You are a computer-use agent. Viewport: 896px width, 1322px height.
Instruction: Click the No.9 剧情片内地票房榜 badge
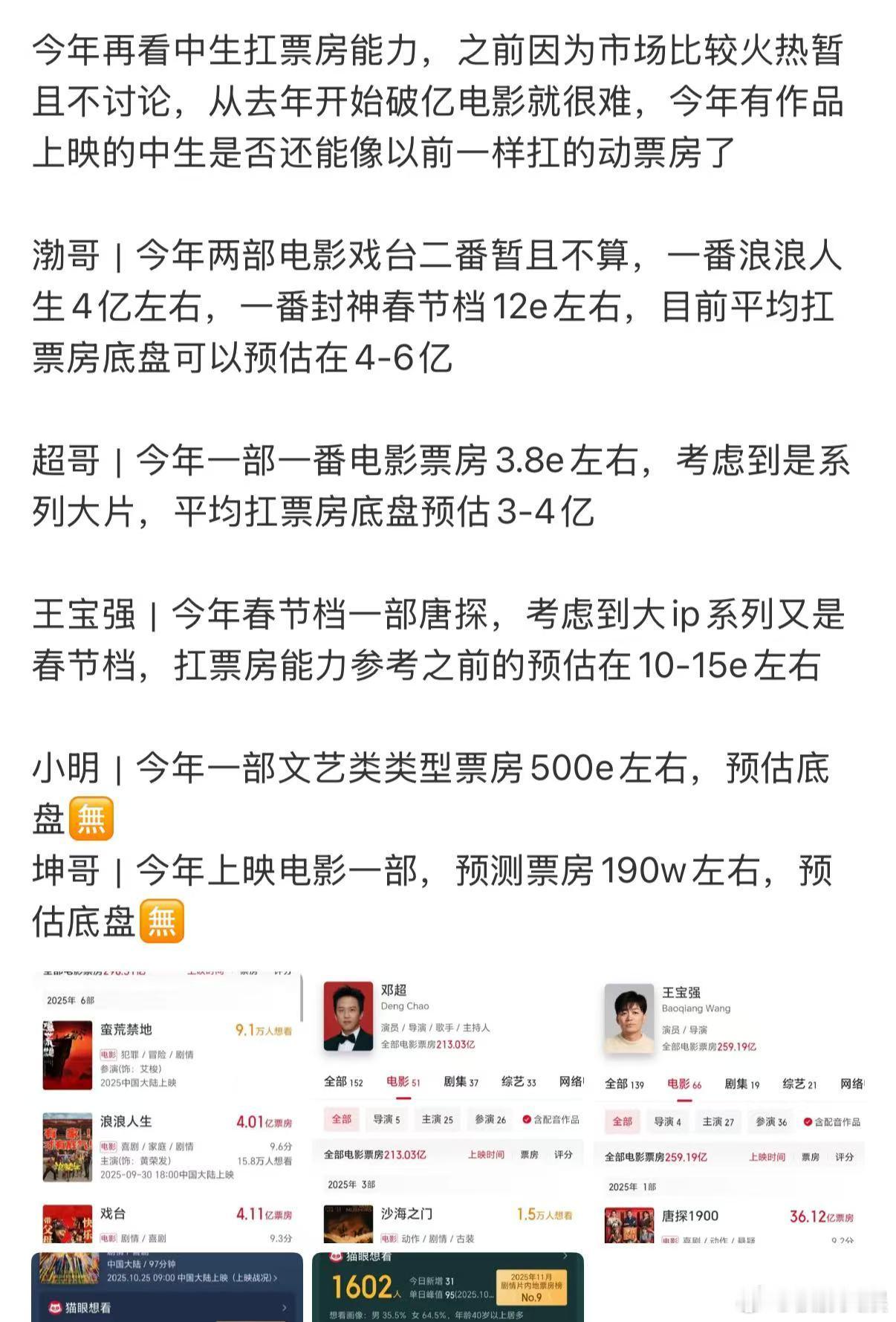(x=533, y=1286)
